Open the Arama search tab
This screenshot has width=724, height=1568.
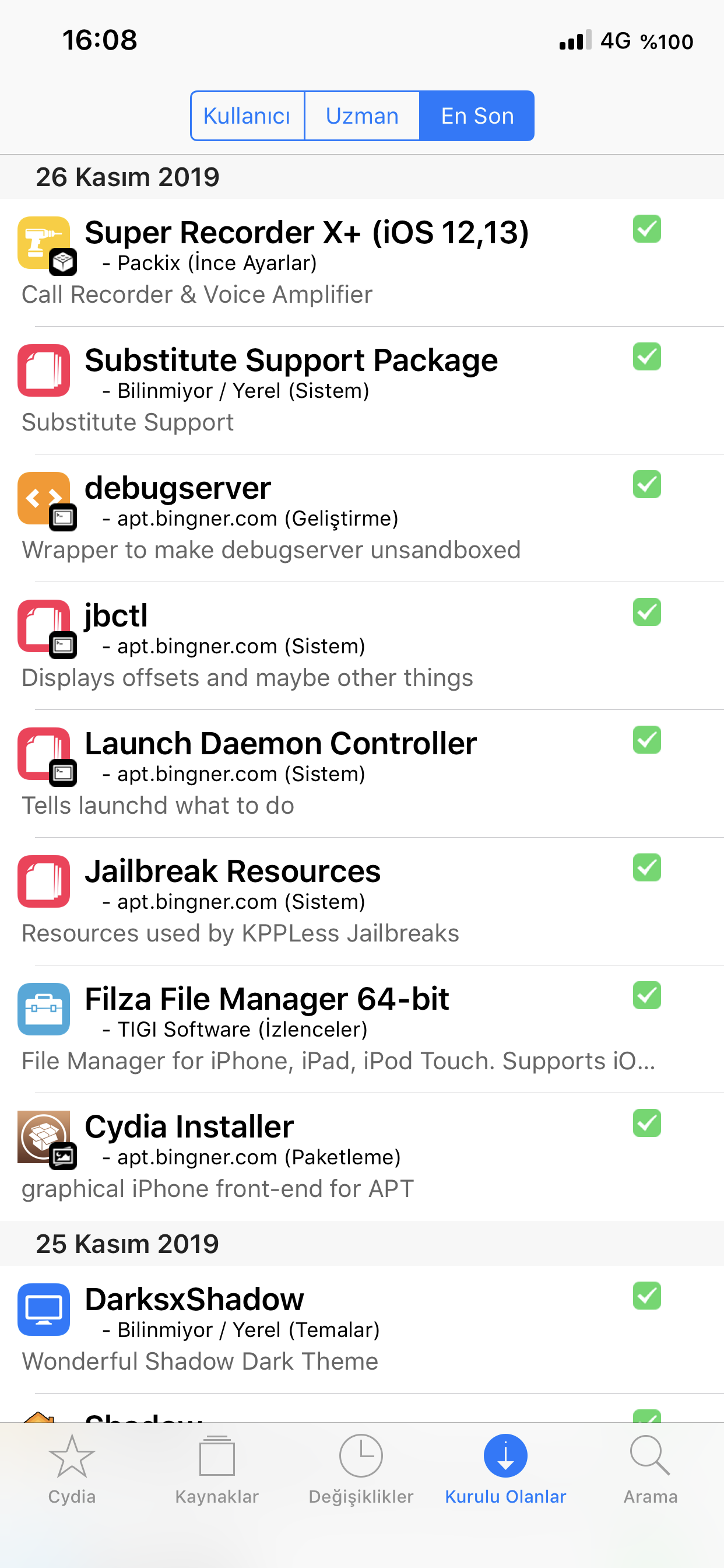point(650,1468)
